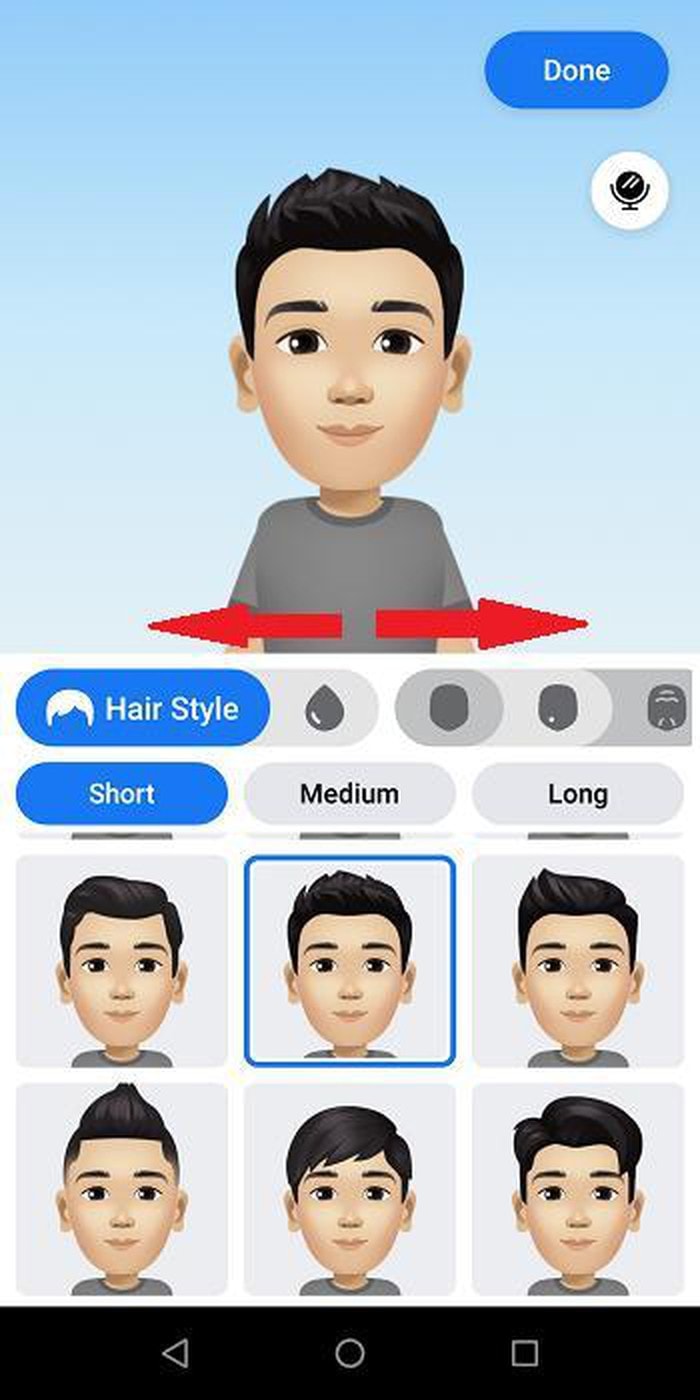Open the hair color droplet option

pyautogui.click(x=325, y=708)
